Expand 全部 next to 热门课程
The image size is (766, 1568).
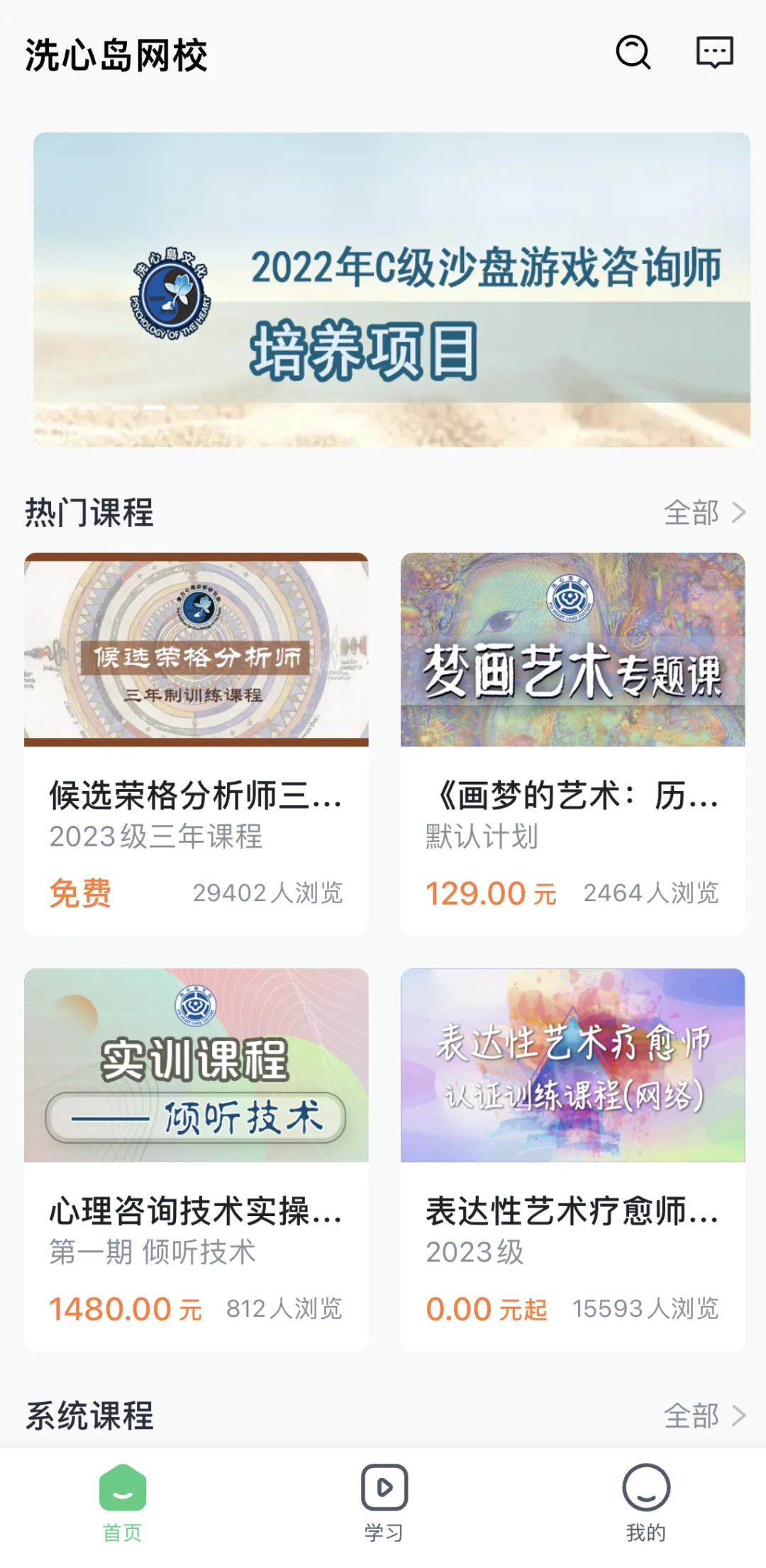692,512
